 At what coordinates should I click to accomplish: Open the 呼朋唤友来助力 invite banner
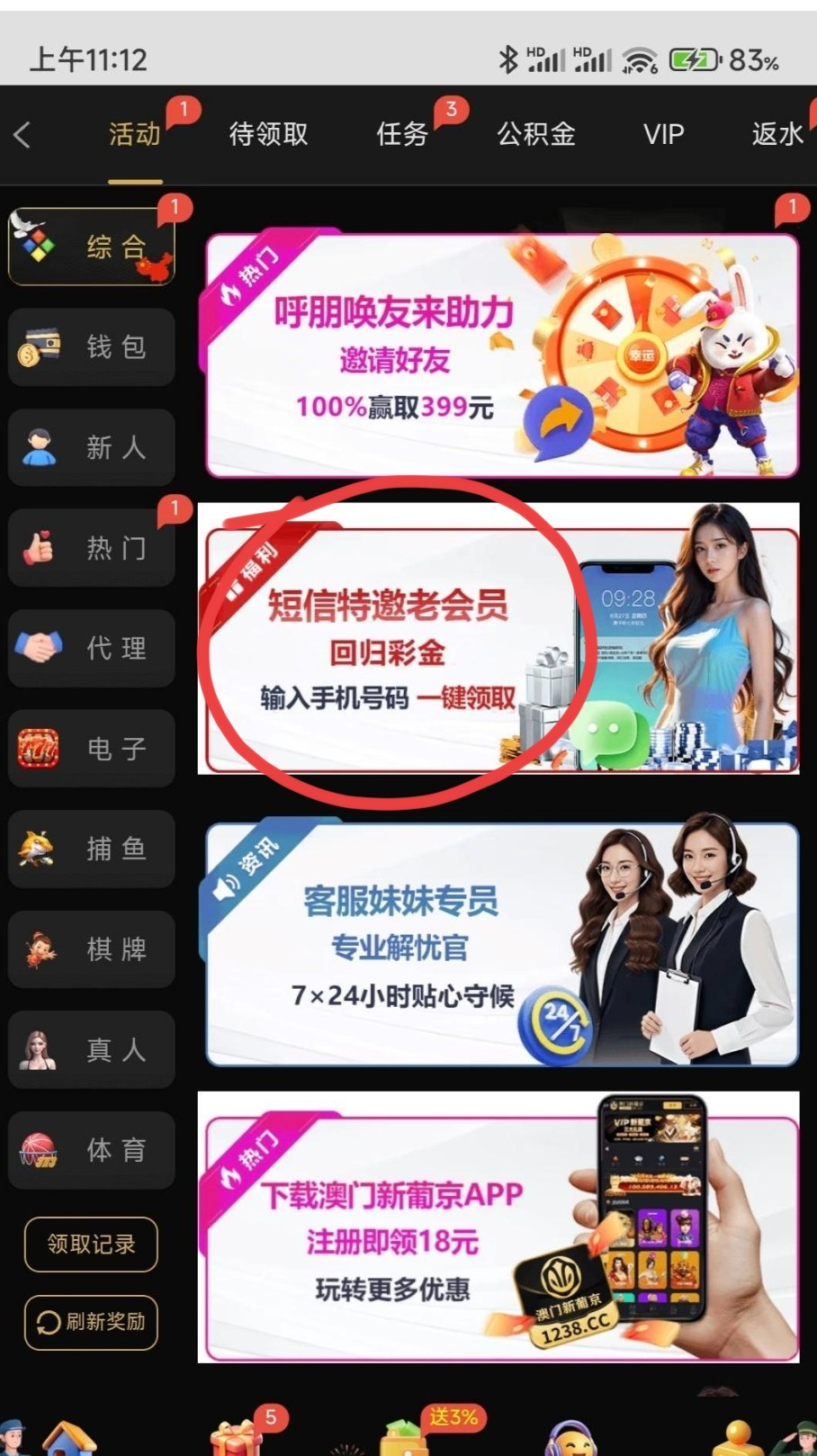point(501,355)
